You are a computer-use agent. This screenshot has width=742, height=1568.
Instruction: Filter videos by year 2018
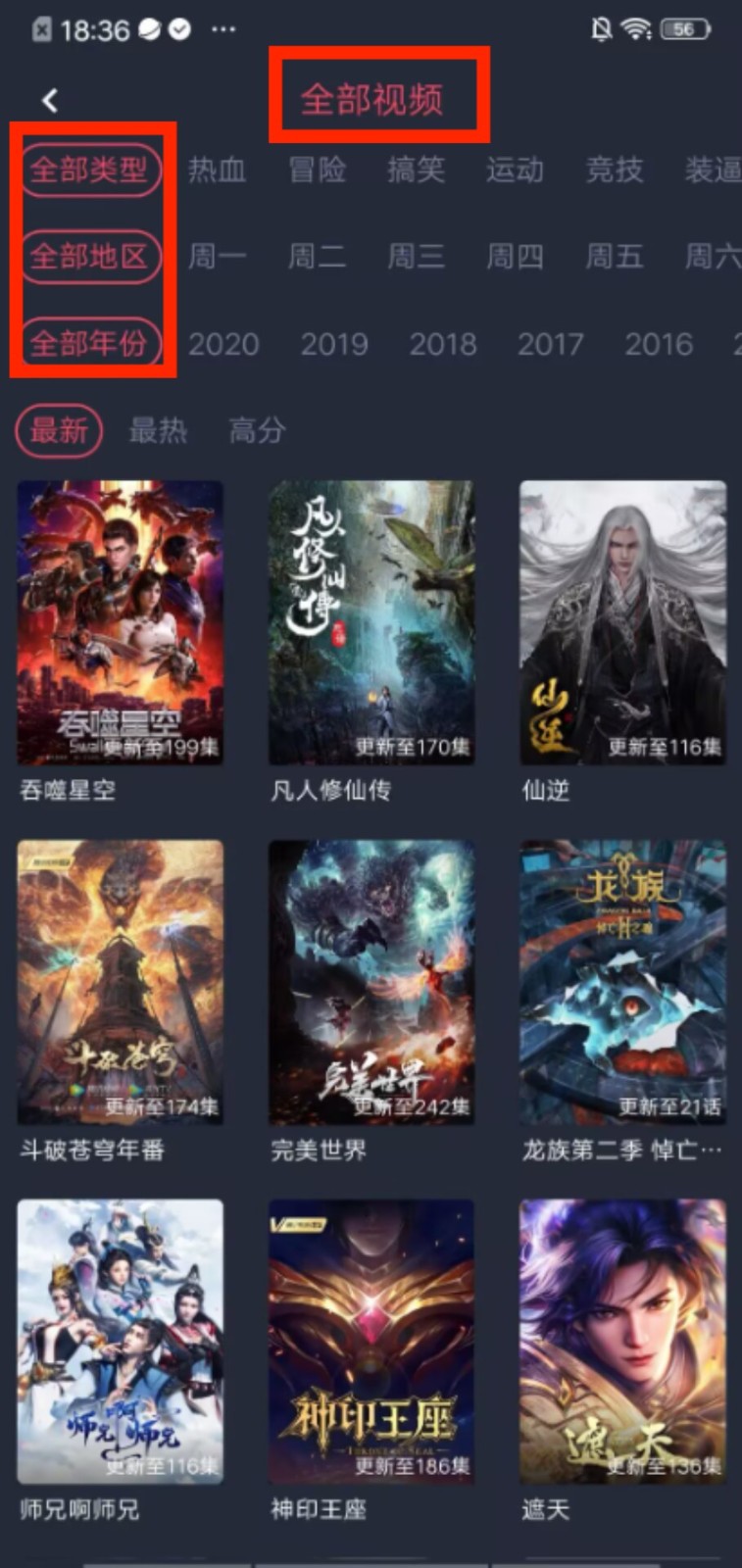point(443,344)
